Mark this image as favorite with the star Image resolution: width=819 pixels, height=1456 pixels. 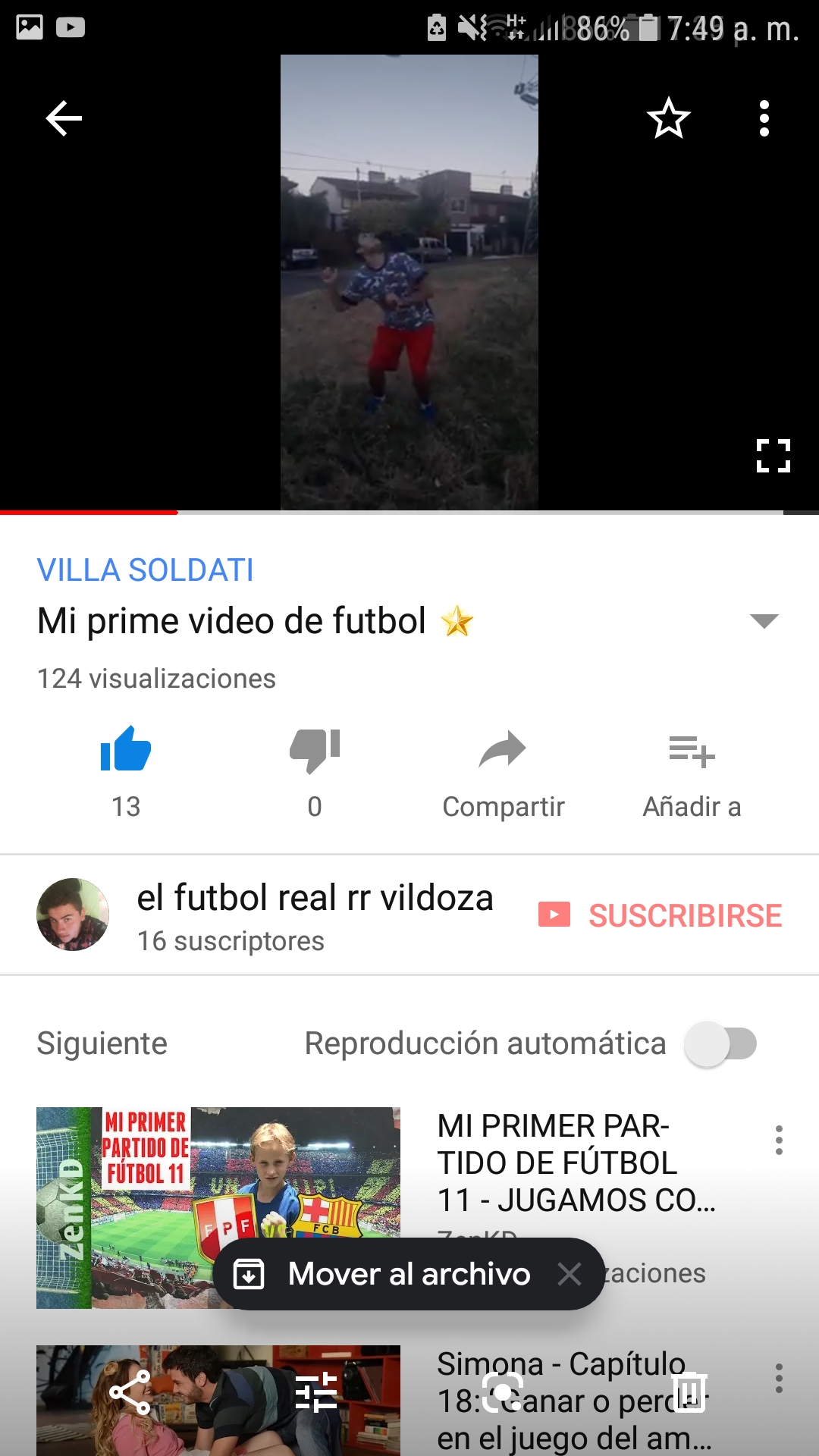tap(668, 118)
